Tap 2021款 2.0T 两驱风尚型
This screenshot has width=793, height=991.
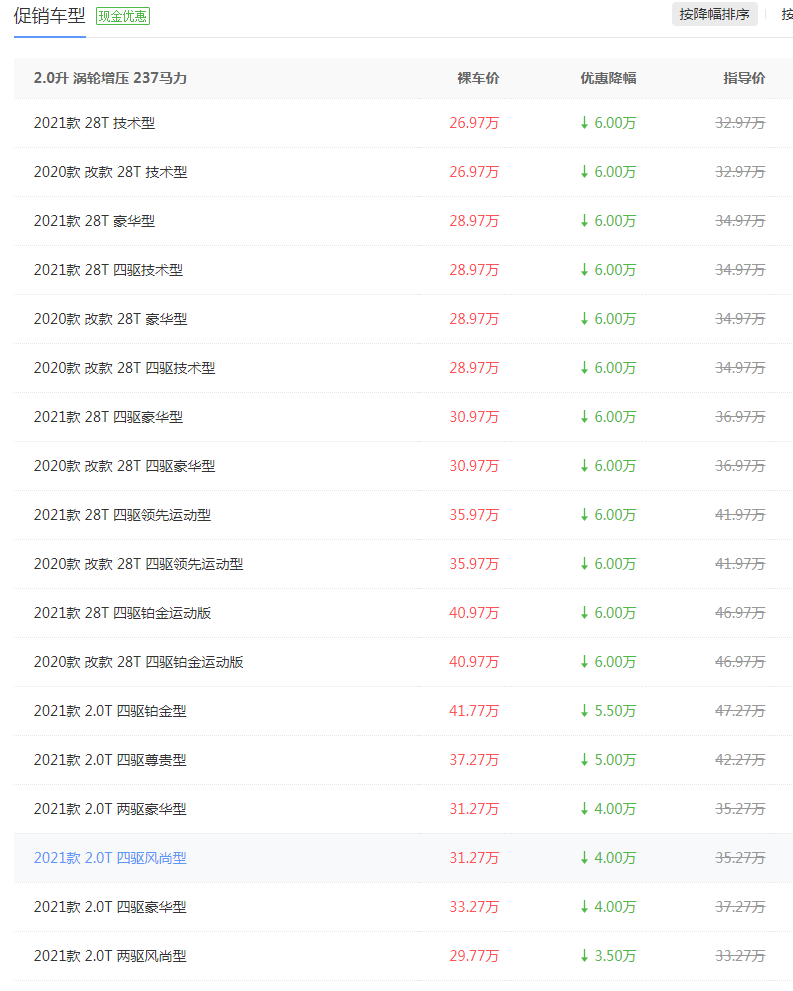point(110,956)
